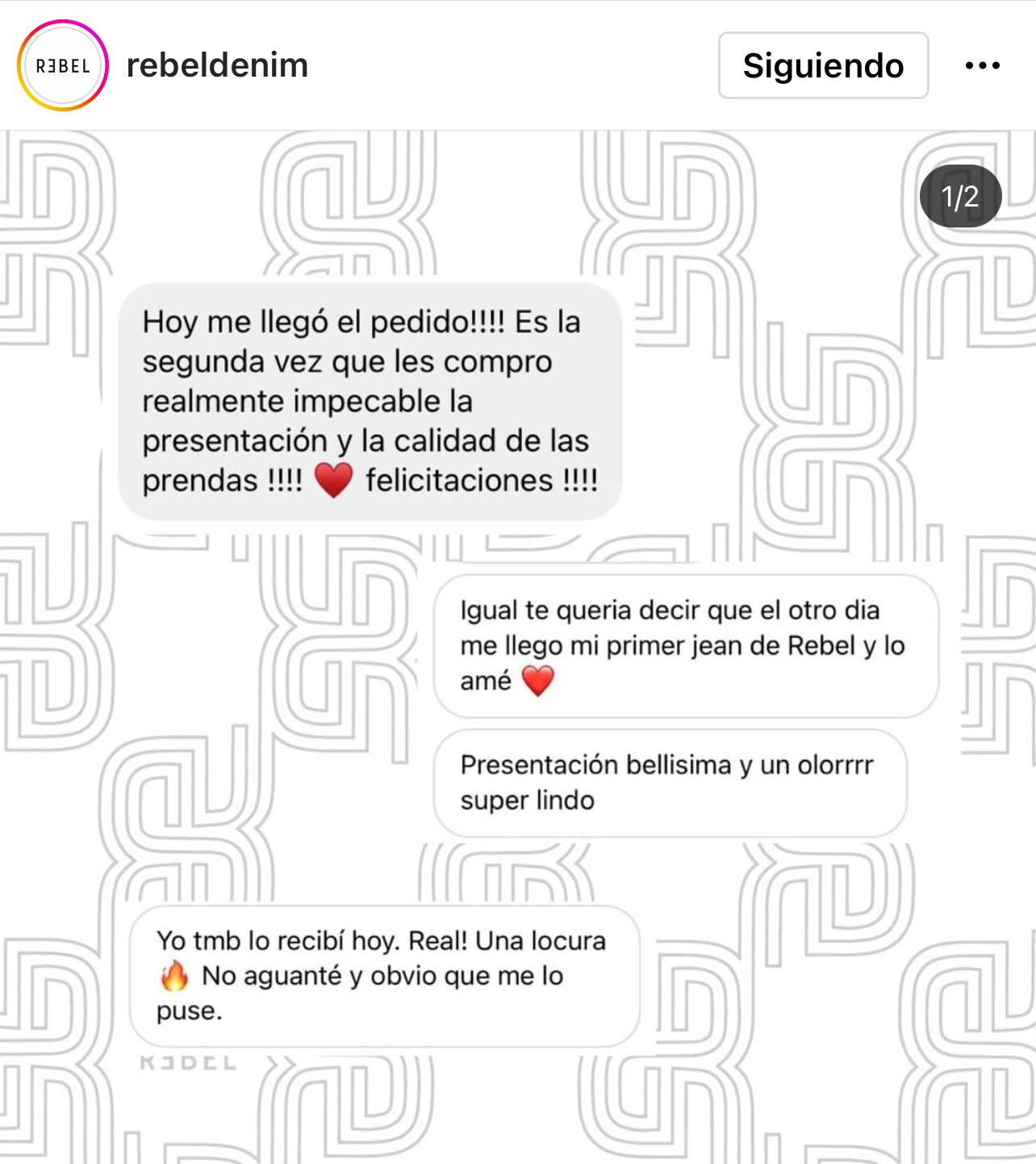The image size is (1036, 1164).
Task: Open rebeldenim's story from profile picture
Action: (62, 65)
